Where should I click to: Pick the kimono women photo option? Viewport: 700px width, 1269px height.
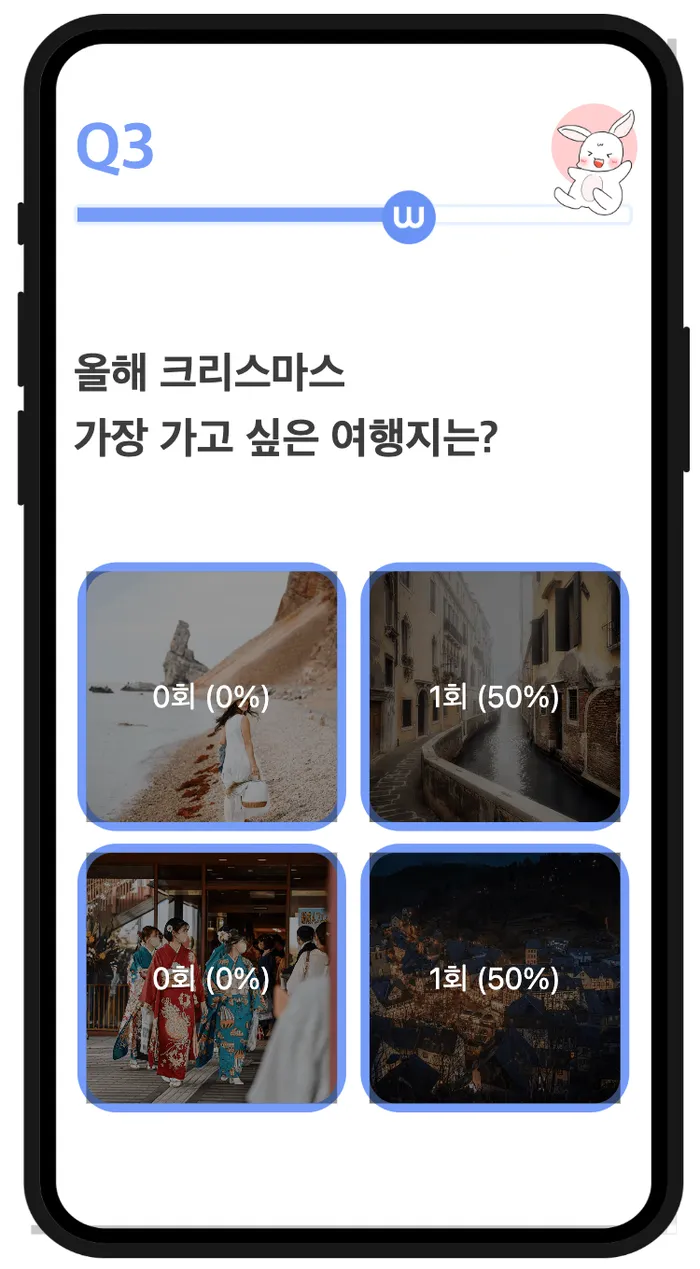[211, 978]
